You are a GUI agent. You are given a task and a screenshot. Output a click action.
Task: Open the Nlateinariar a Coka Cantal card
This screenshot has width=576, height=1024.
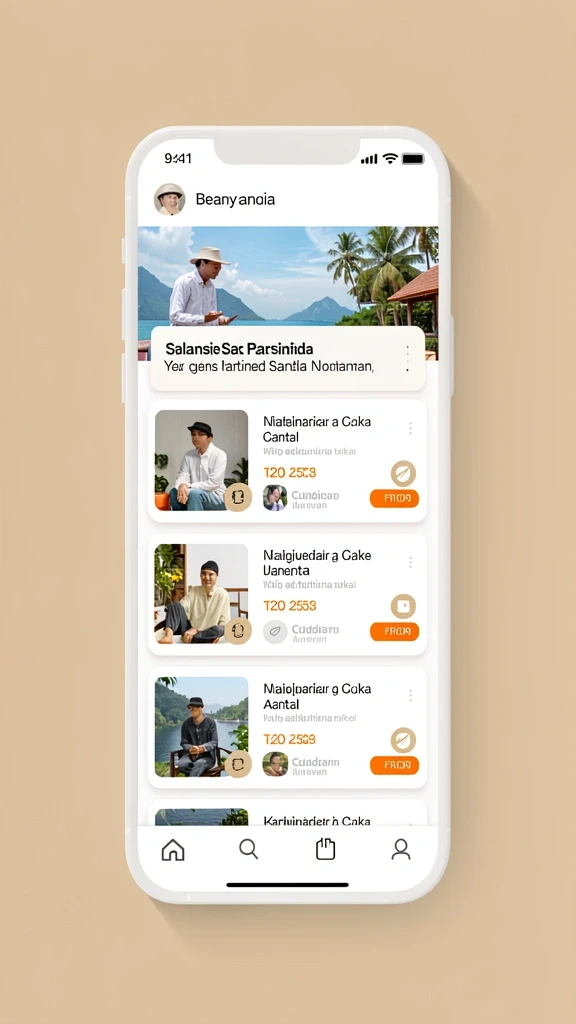[x=287, y=460]
